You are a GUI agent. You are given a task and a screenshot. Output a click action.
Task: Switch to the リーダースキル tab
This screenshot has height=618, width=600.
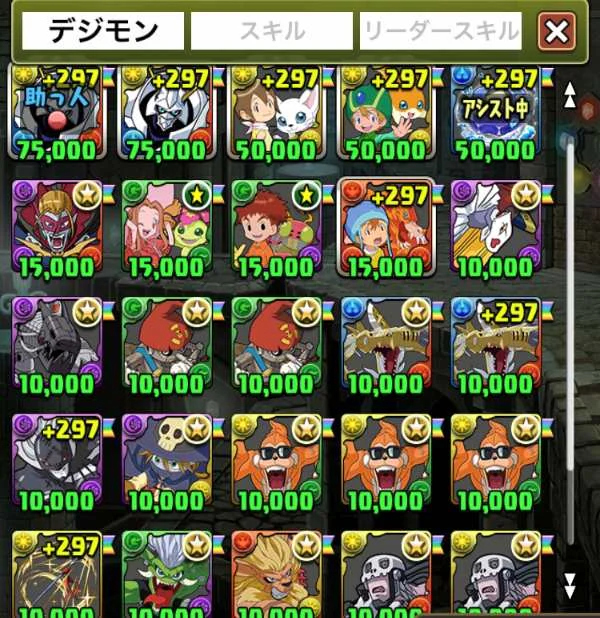pyautogui.click(x=441, y=32)
